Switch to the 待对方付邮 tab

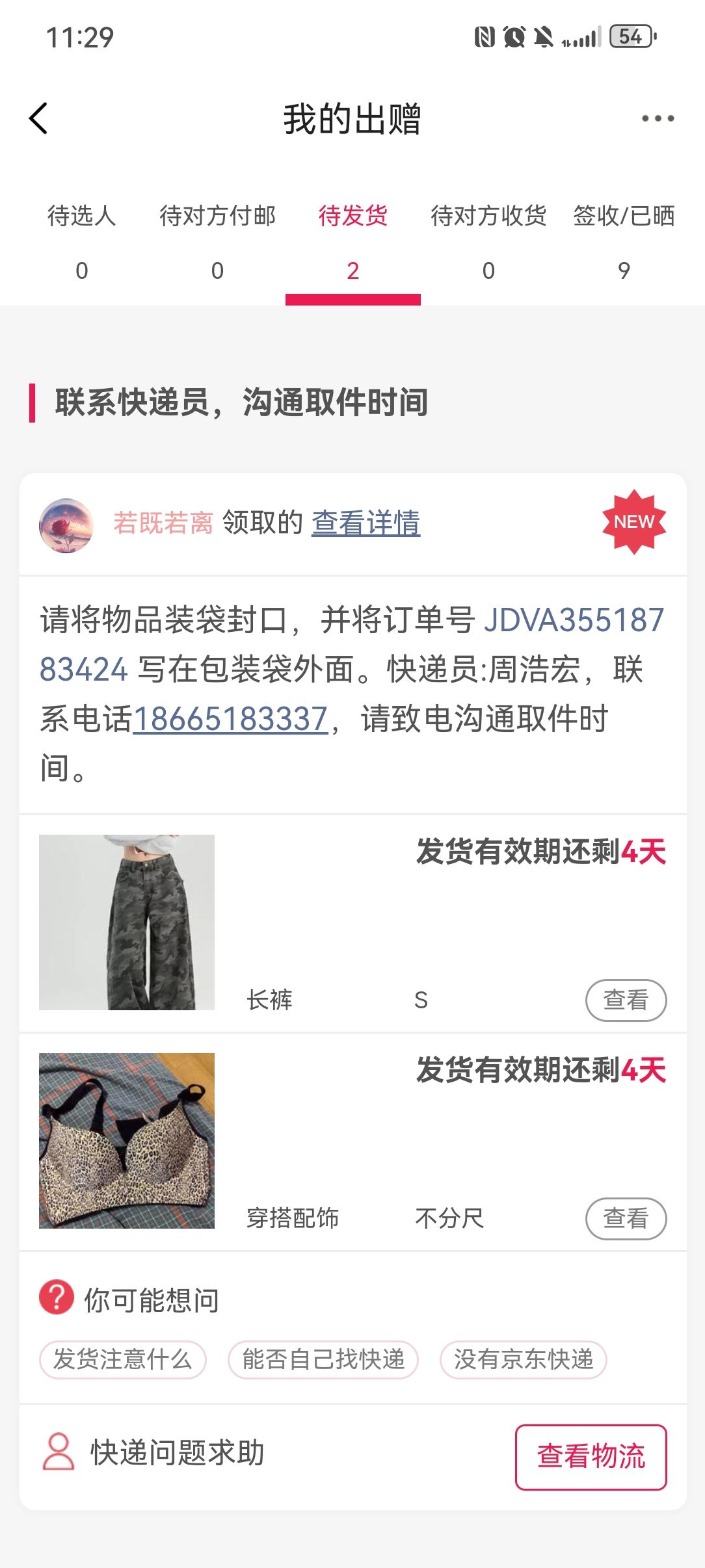[218, 242]
